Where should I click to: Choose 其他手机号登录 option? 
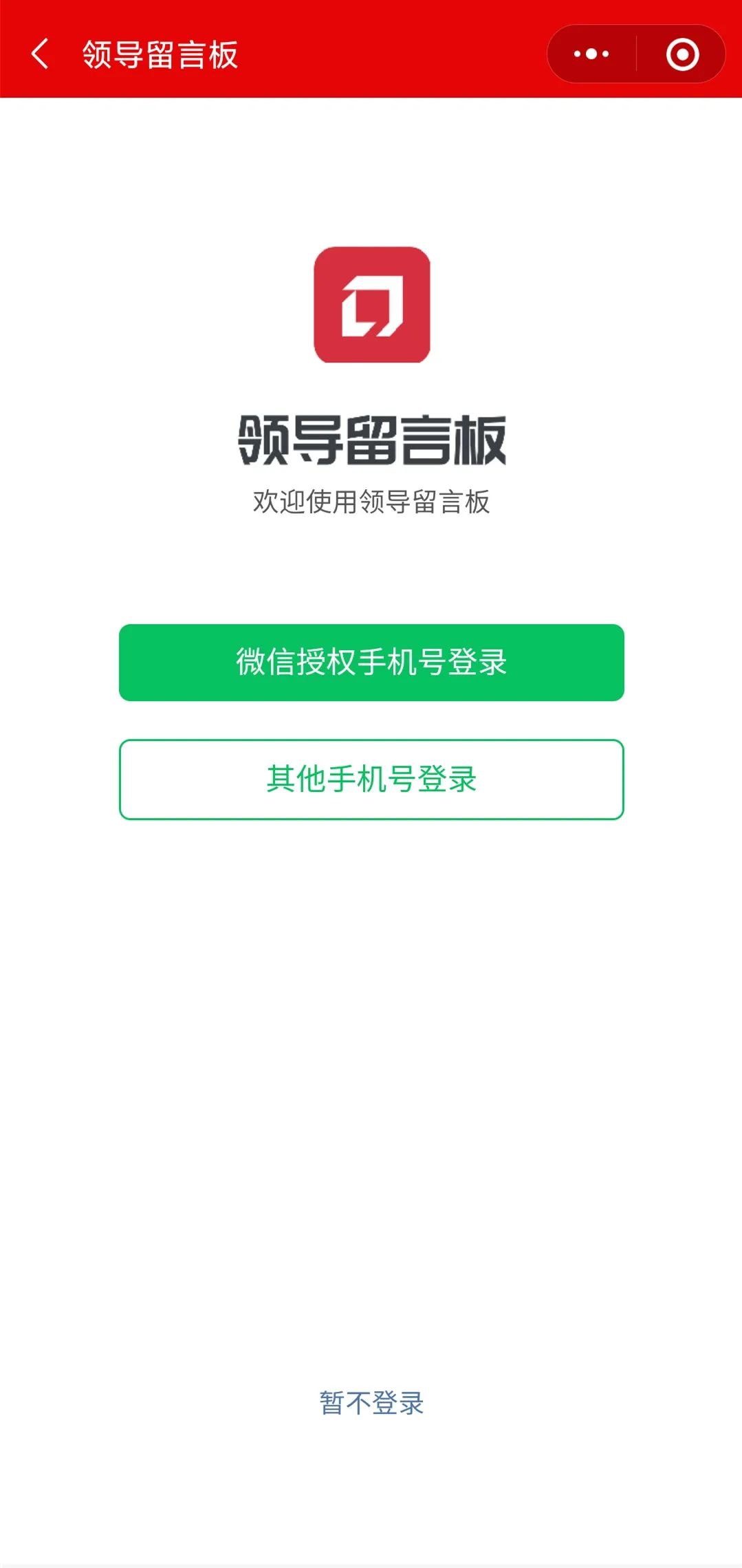pyautogui.click(x=371, y=780)
